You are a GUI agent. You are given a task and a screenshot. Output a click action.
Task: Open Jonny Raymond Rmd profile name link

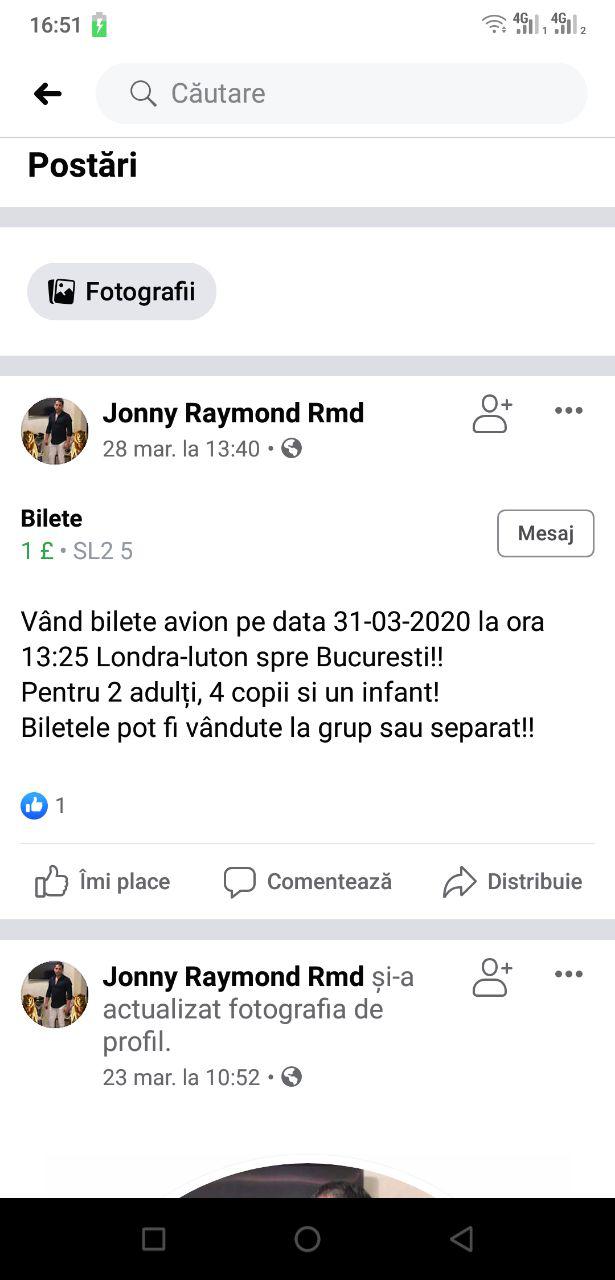point(233,412)
